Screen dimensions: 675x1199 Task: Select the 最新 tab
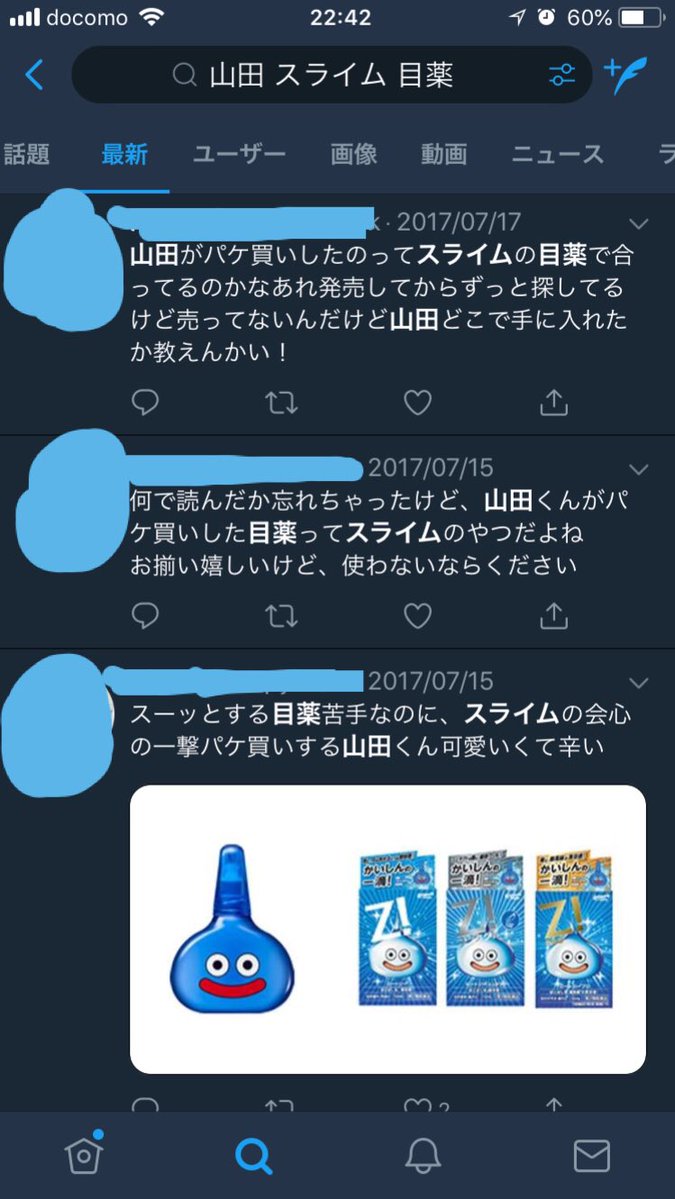point(125,154)
